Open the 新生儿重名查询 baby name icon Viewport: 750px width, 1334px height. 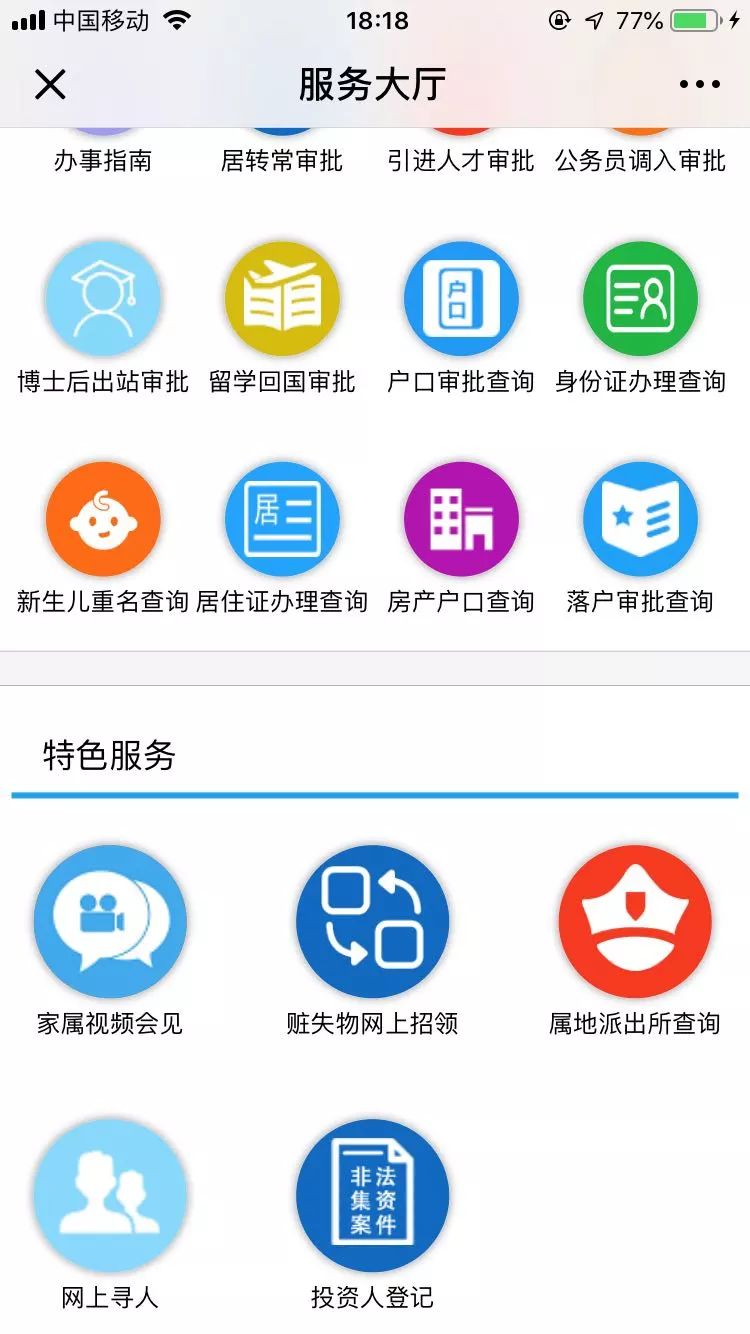point(104,518)
